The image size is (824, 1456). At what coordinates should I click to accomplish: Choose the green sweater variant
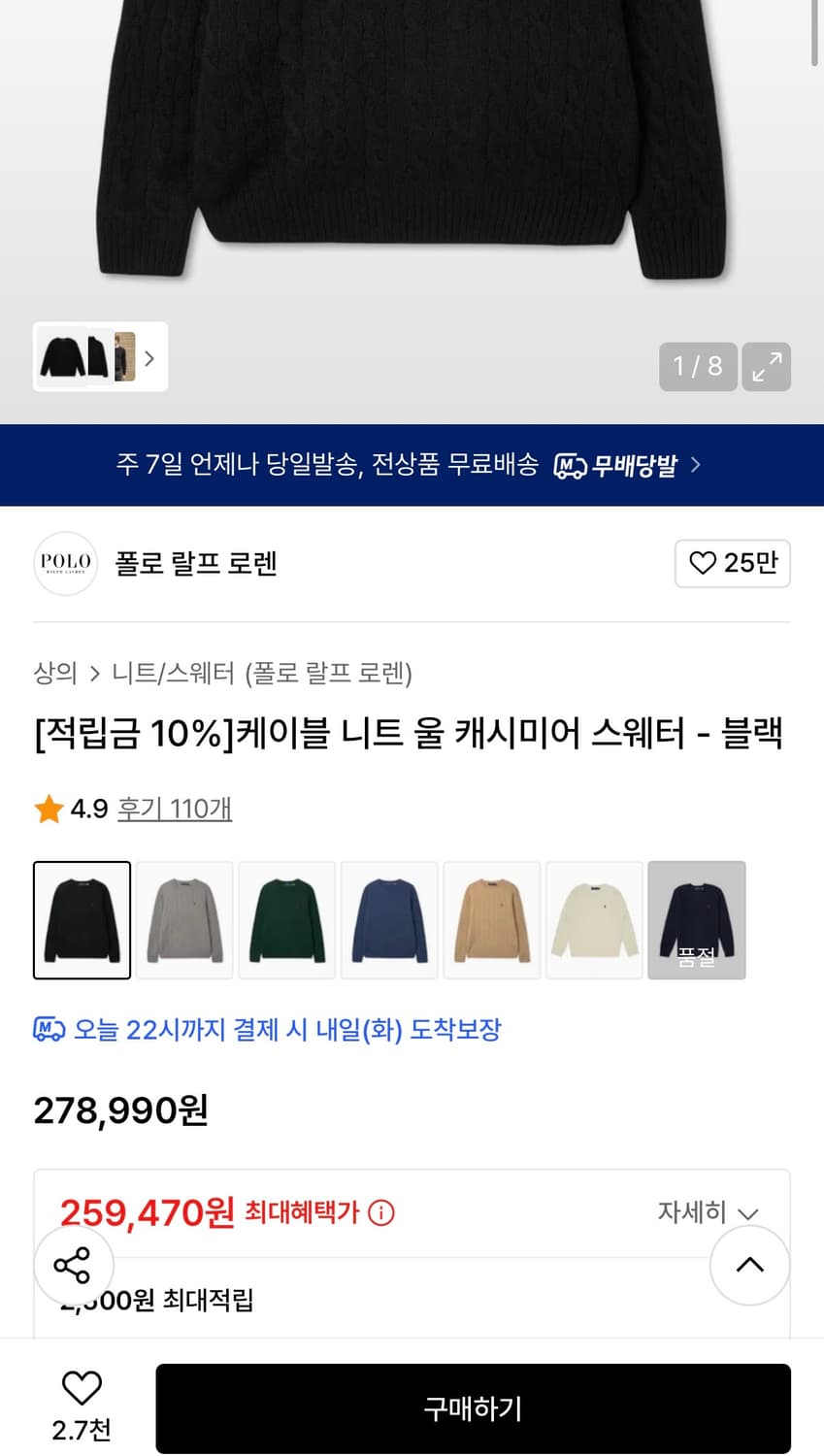[x=286, y=919]
